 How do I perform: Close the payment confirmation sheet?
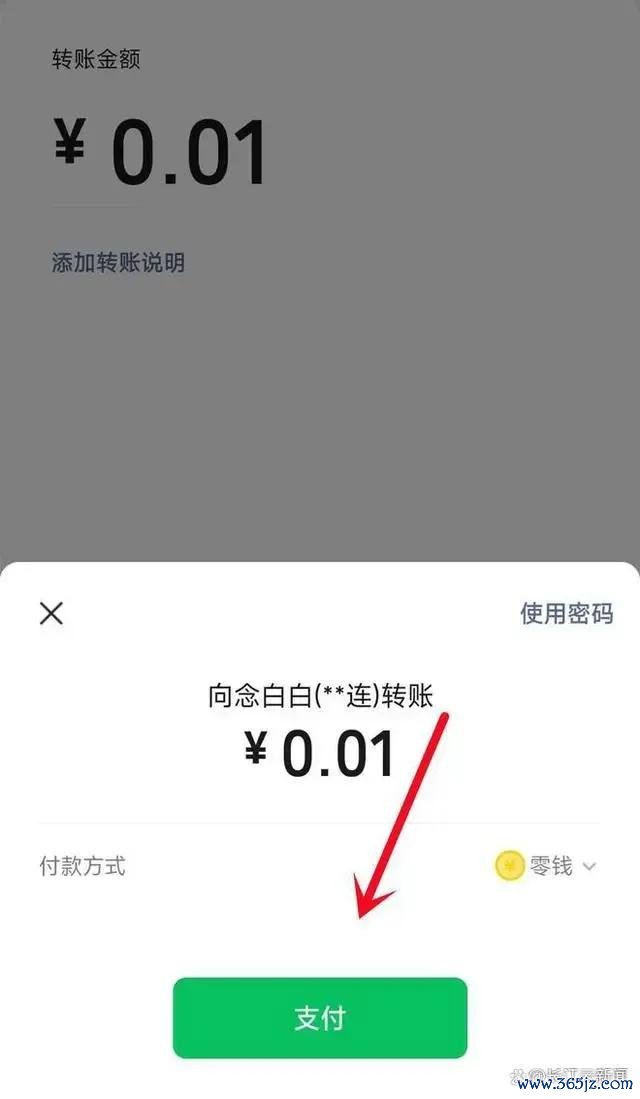(x=51, y=613)
